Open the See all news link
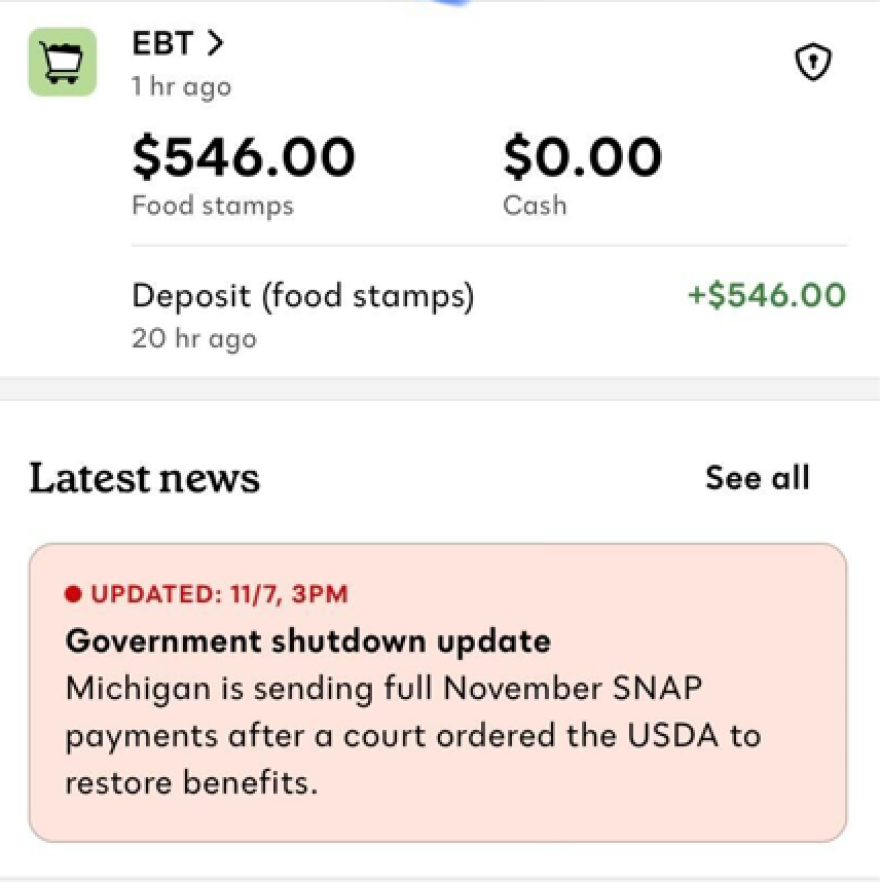This screenshot has width=880, height=882. click(757, 478)
